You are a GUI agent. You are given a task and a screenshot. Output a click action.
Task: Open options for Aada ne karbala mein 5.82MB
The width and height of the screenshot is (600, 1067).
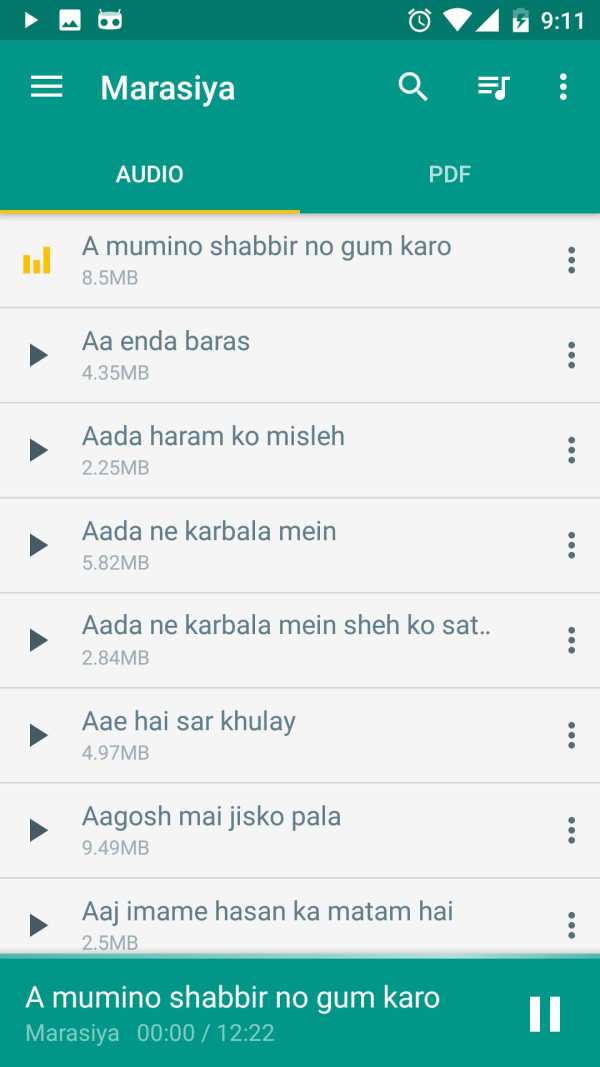pyautogui.click(x=571, y=545)
